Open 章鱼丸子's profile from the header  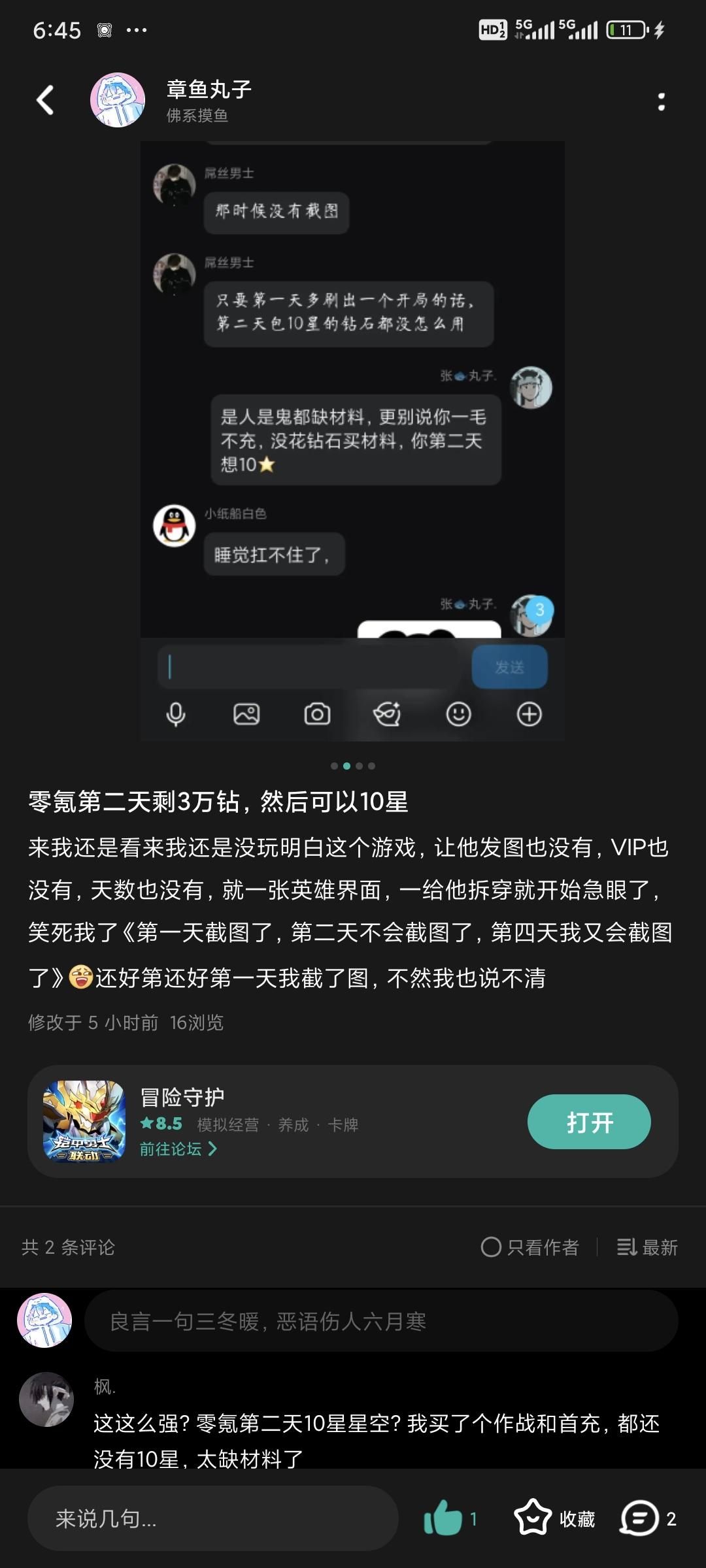point(118,99)
